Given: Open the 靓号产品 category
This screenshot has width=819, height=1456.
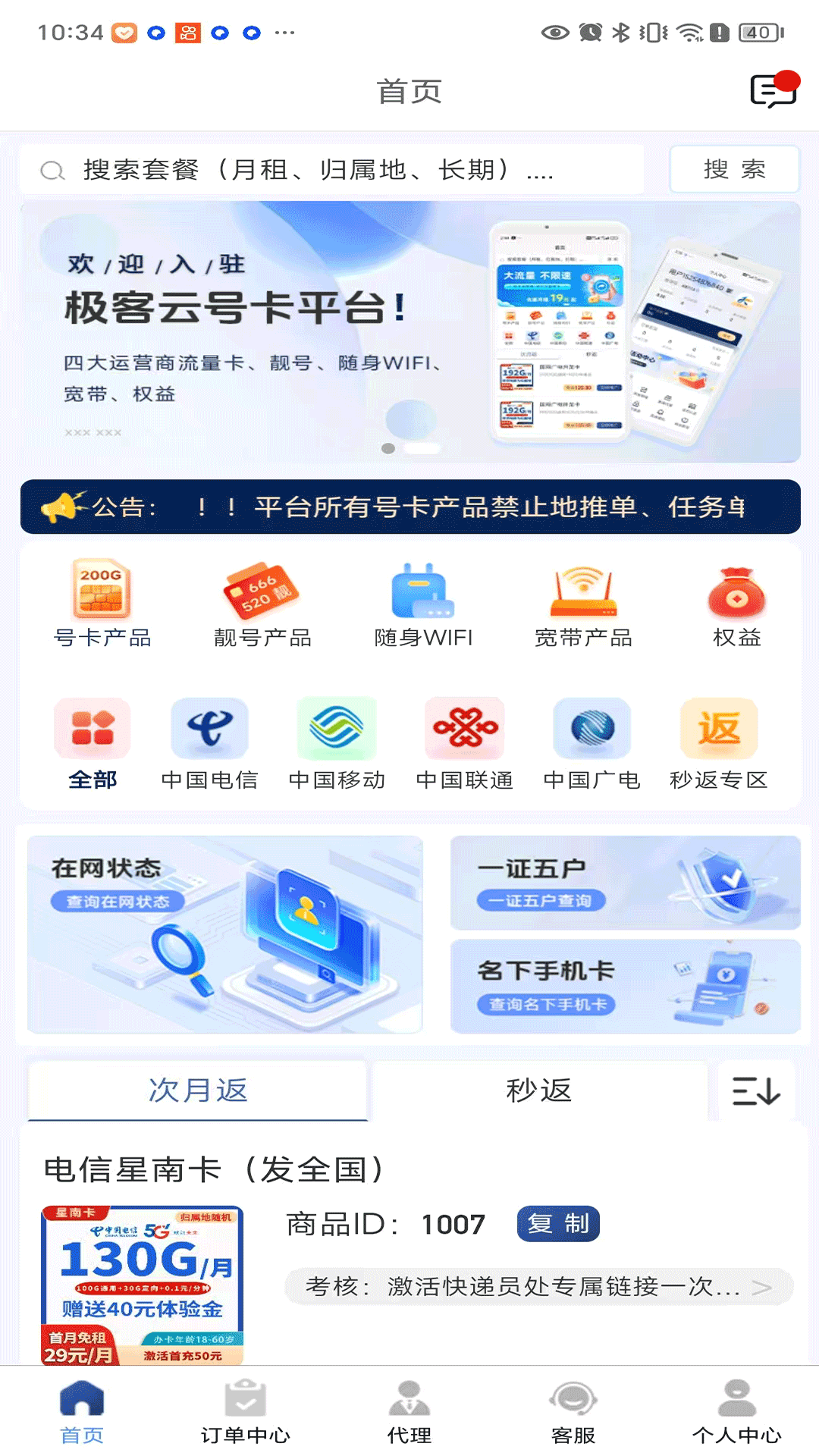Looking at the screenshot, I should (262, 604).
